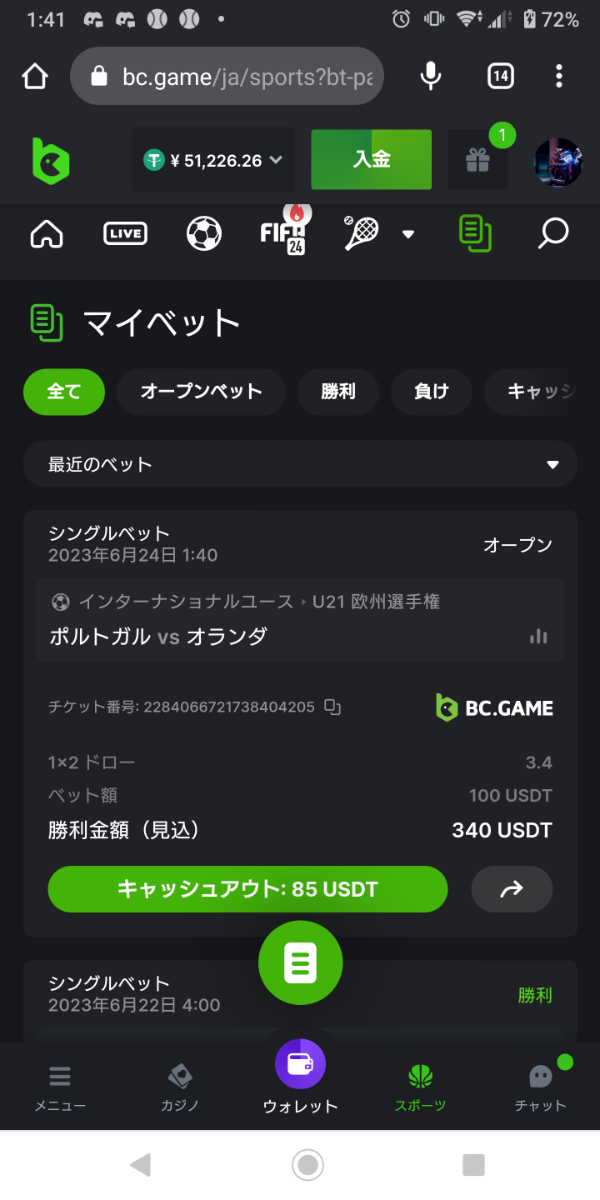The image size is (600, 1200).
Task: Copy the ticket number
Action: 333,708
